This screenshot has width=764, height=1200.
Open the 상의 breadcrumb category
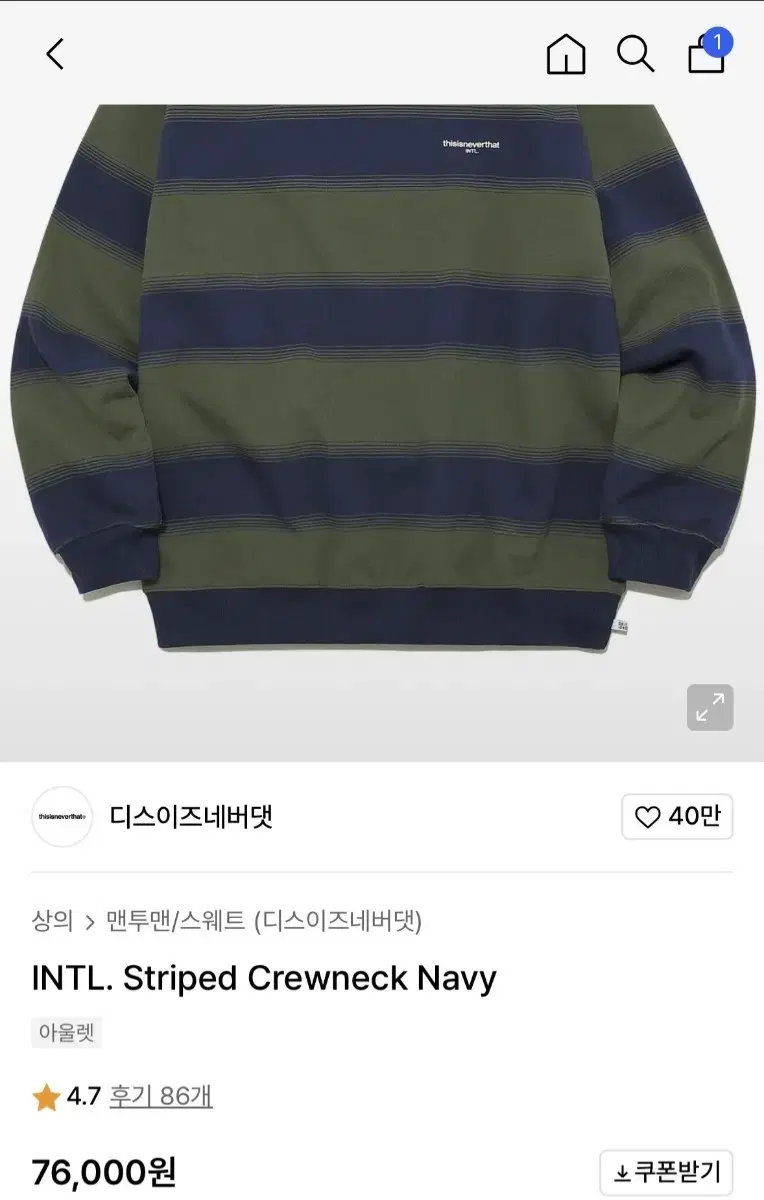click(x=52, y=922)
